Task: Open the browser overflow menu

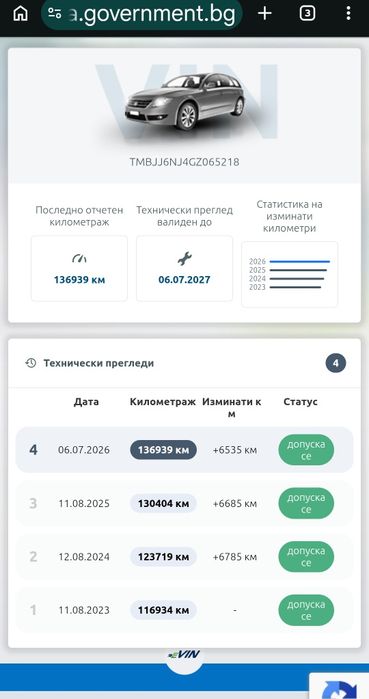Action: pyautogui.click(x=348, y=13)
